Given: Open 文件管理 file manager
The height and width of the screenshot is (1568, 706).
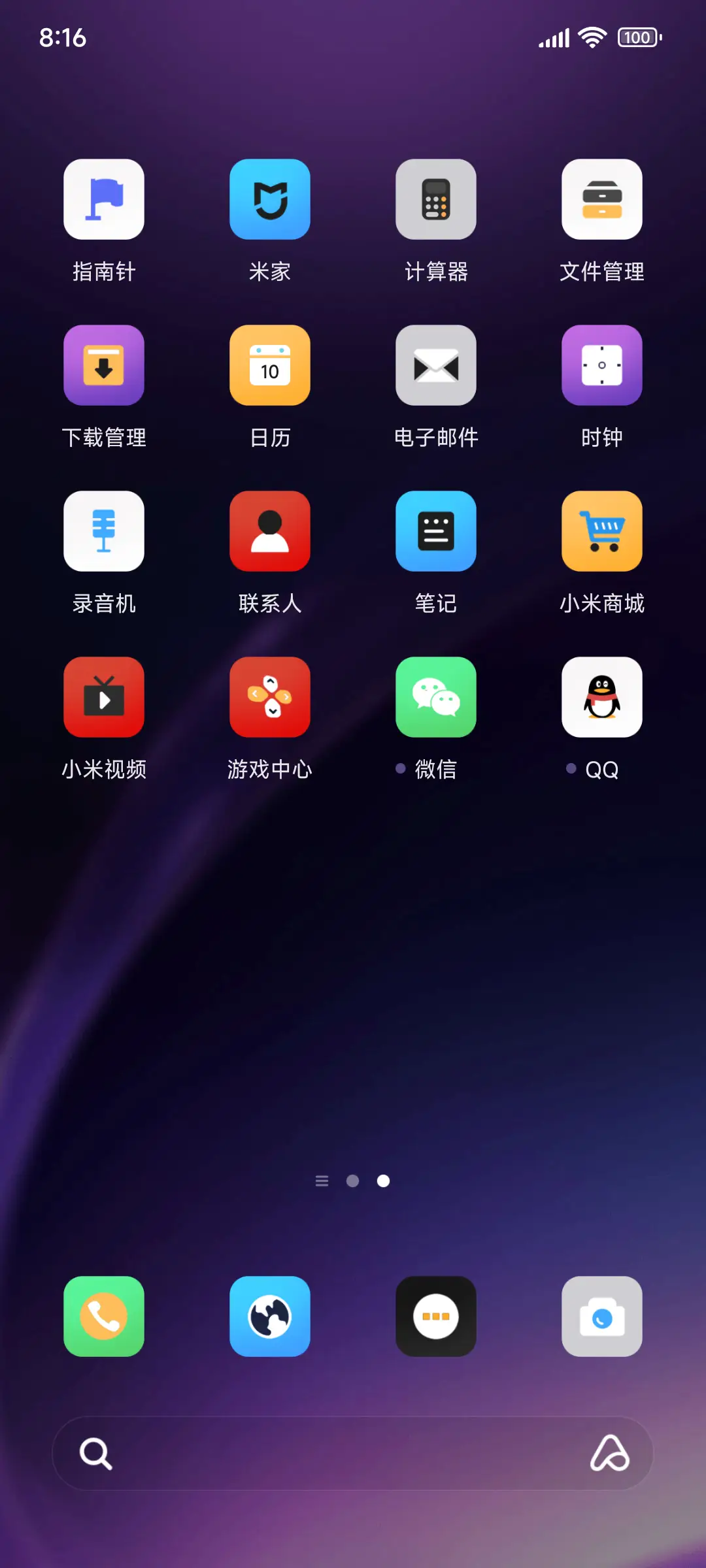Looking at the screenshot, I should click(602, 200).
